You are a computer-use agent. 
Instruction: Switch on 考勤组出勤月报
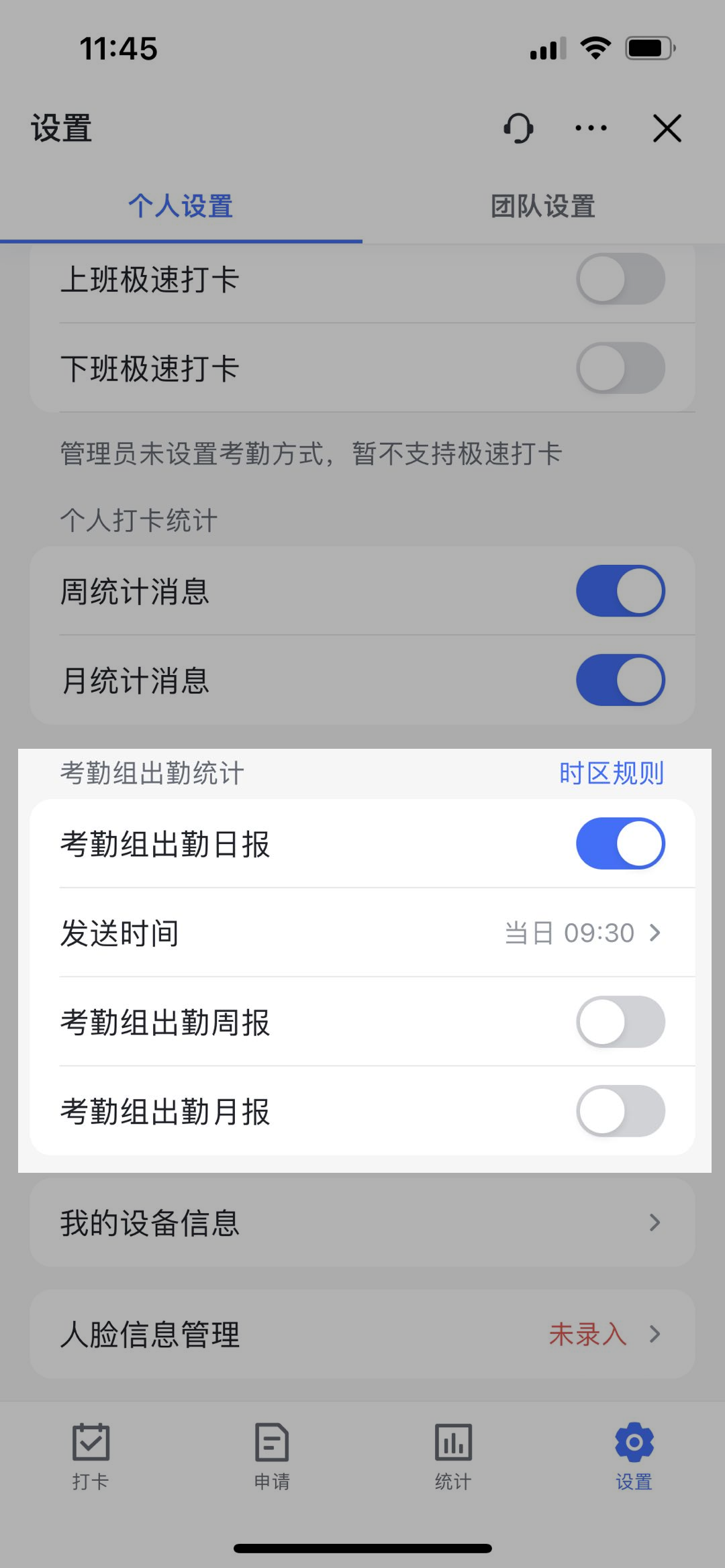(620, 1111)
